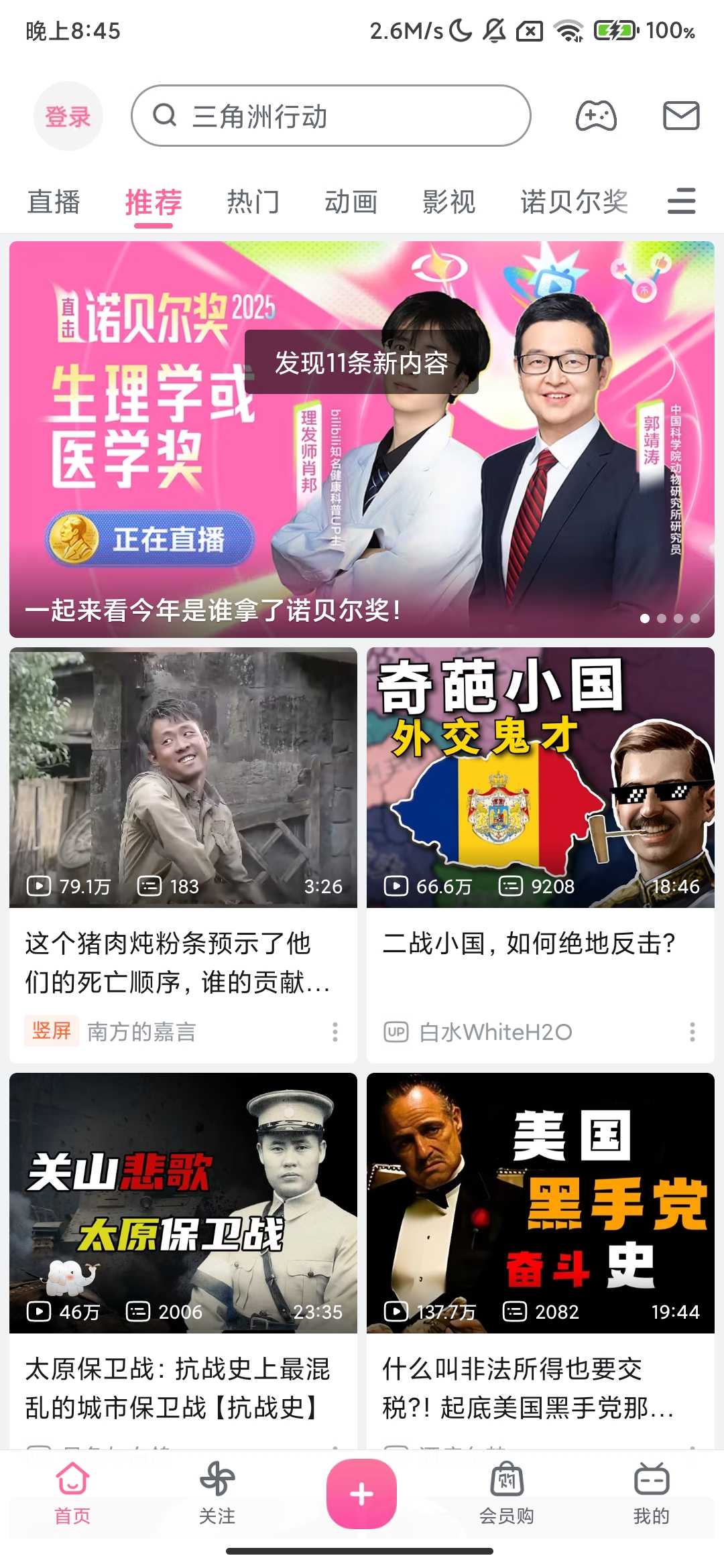Tap the 登录 login avatar button
Viewport: 724px width, 1568px height.
pos(68,116)
